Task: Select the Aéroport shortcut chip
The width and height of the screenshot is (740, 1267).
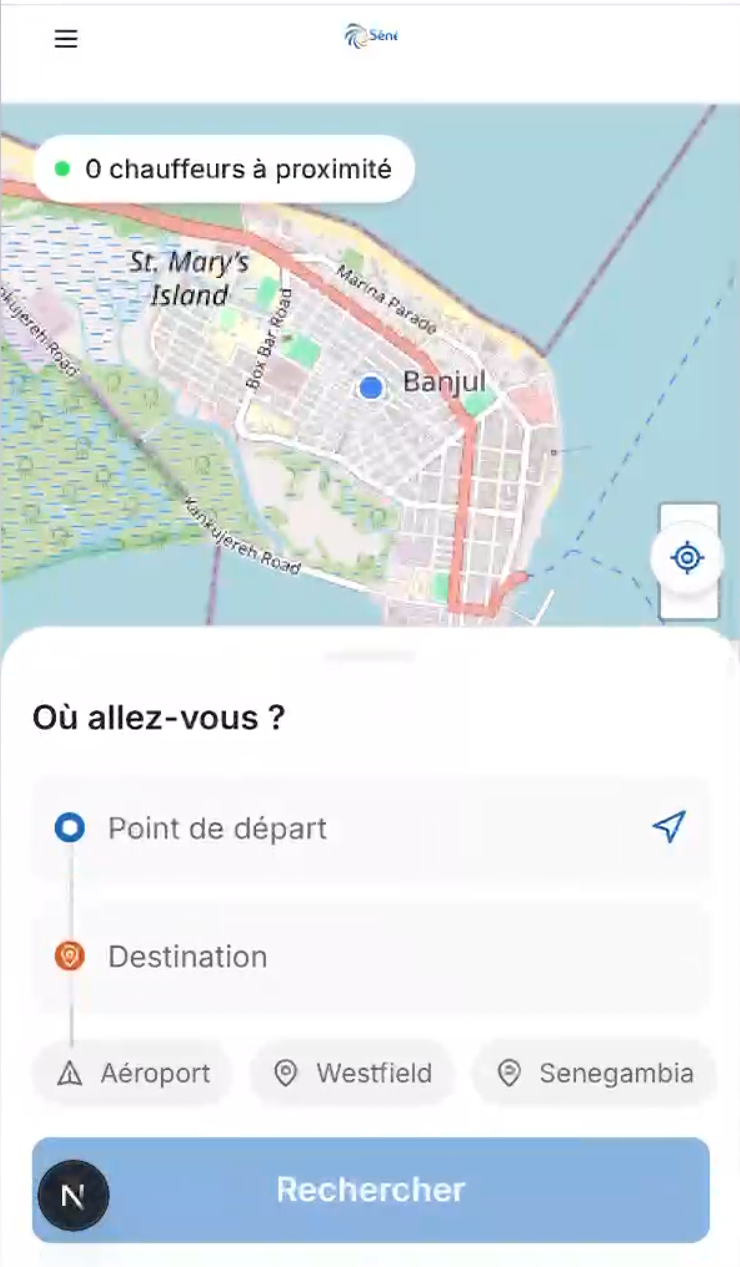Action: point(134,1073)
